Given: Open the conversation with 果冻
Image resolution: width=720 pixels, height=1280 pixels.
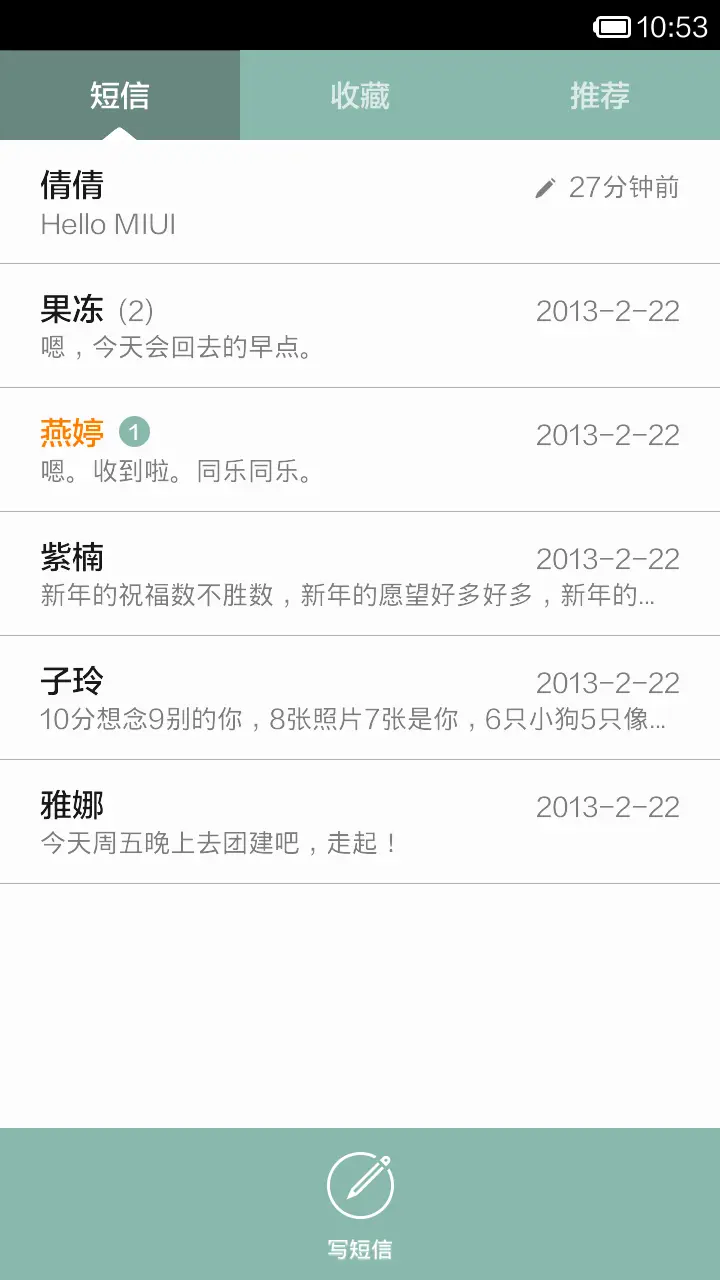Looking at the screenshot, I should click(360, 325).
